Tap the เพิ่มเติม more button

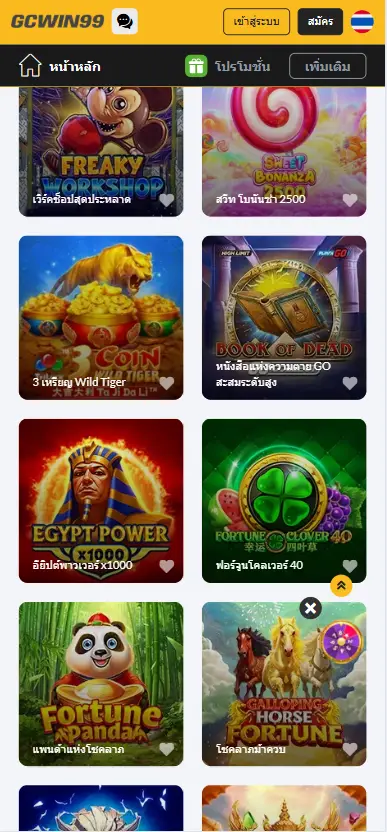[x=328, y=66]
